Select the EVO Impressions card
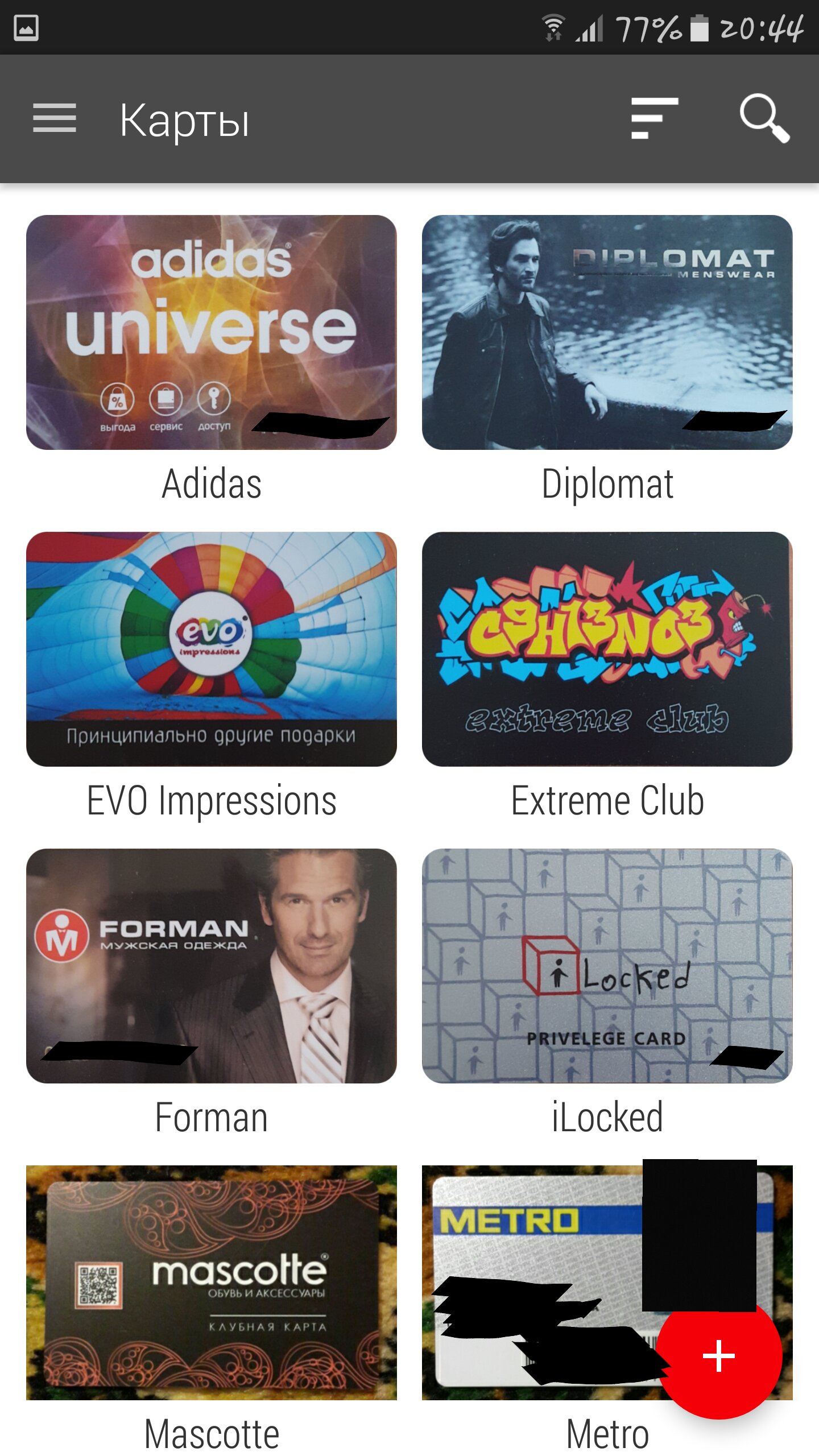This screenshot has width=819, height=1456. point(211,649)
